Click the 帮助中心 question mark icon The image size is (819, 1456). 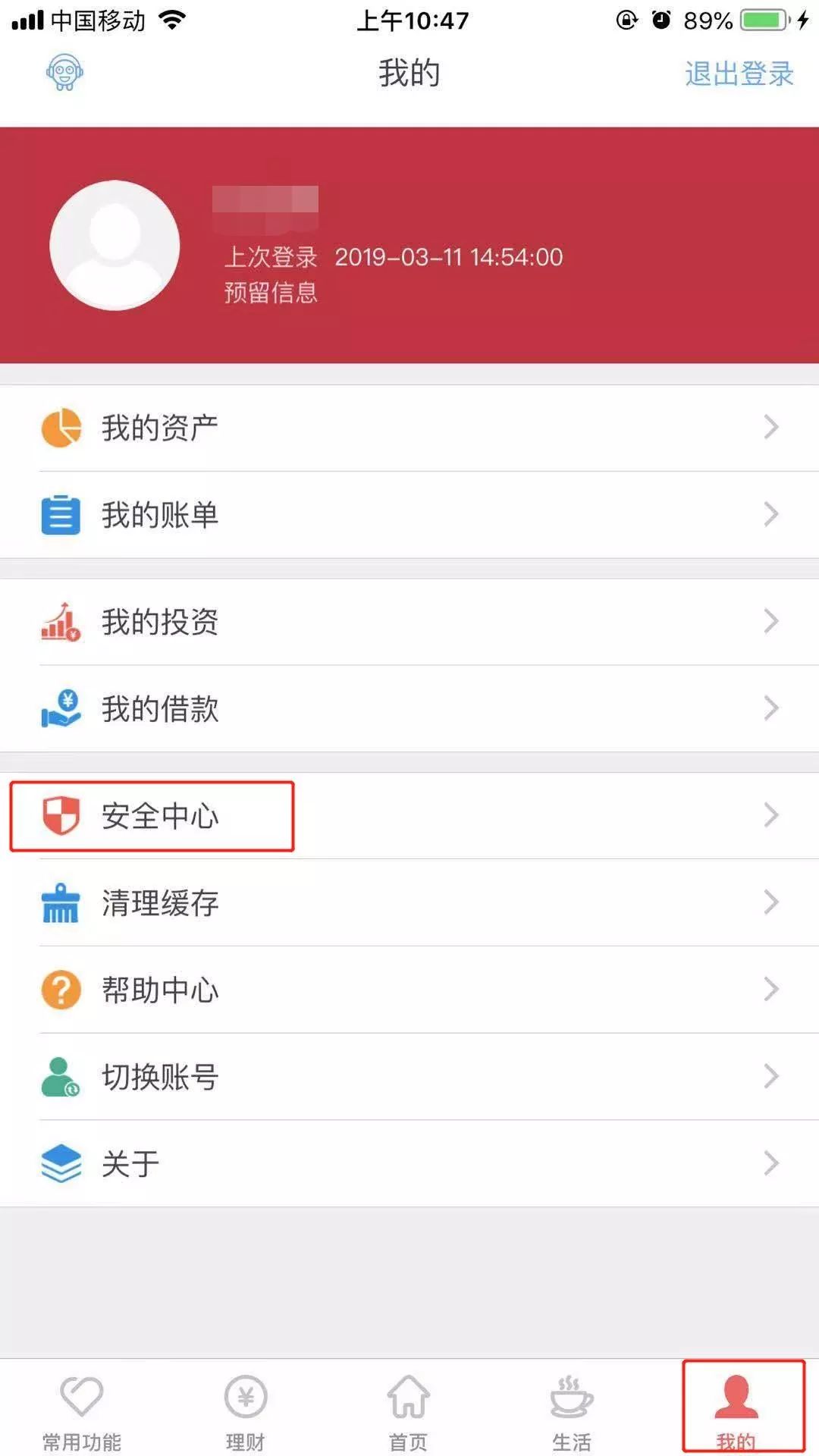61,990
